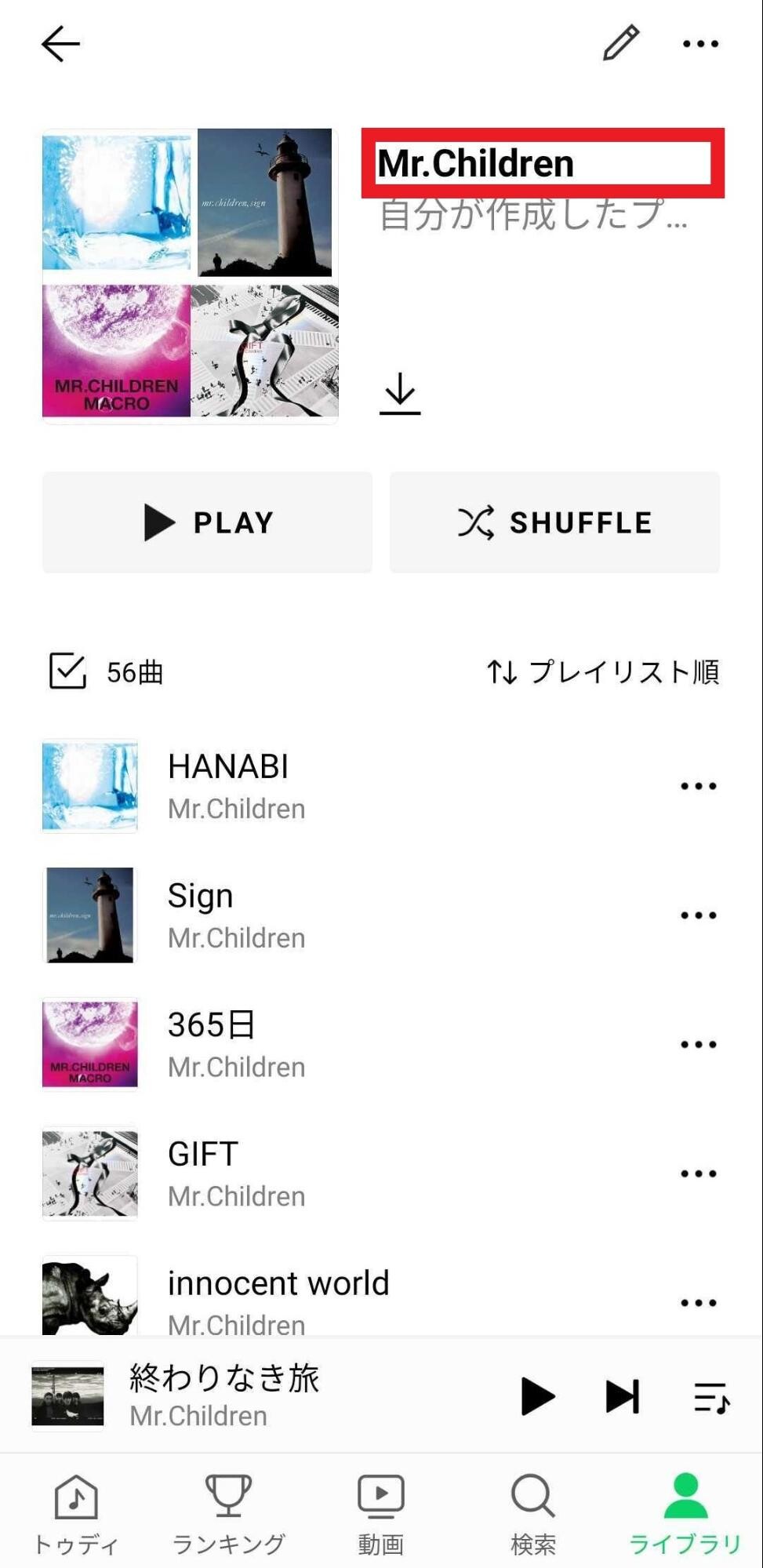The image size is (763, 1568).
Task: Skip to next track in mini player
Action: [x=622, y=1396]
